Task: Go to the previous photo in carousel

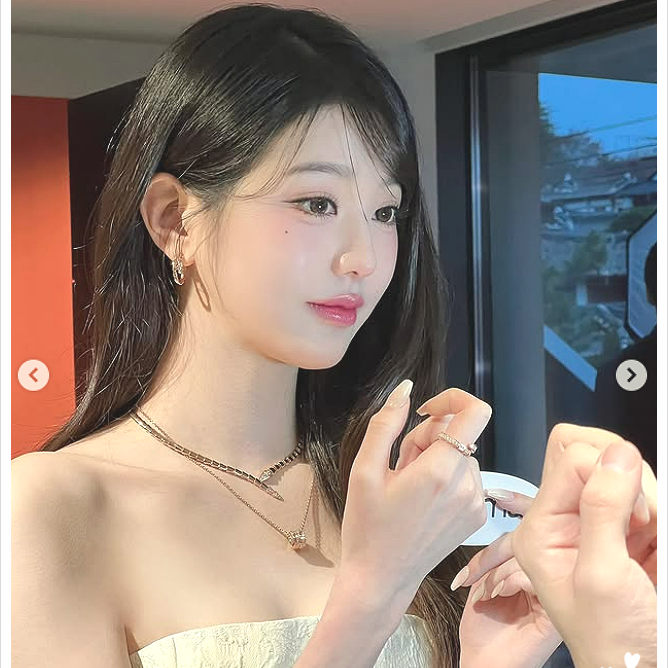Action: [x=33, y=375]
